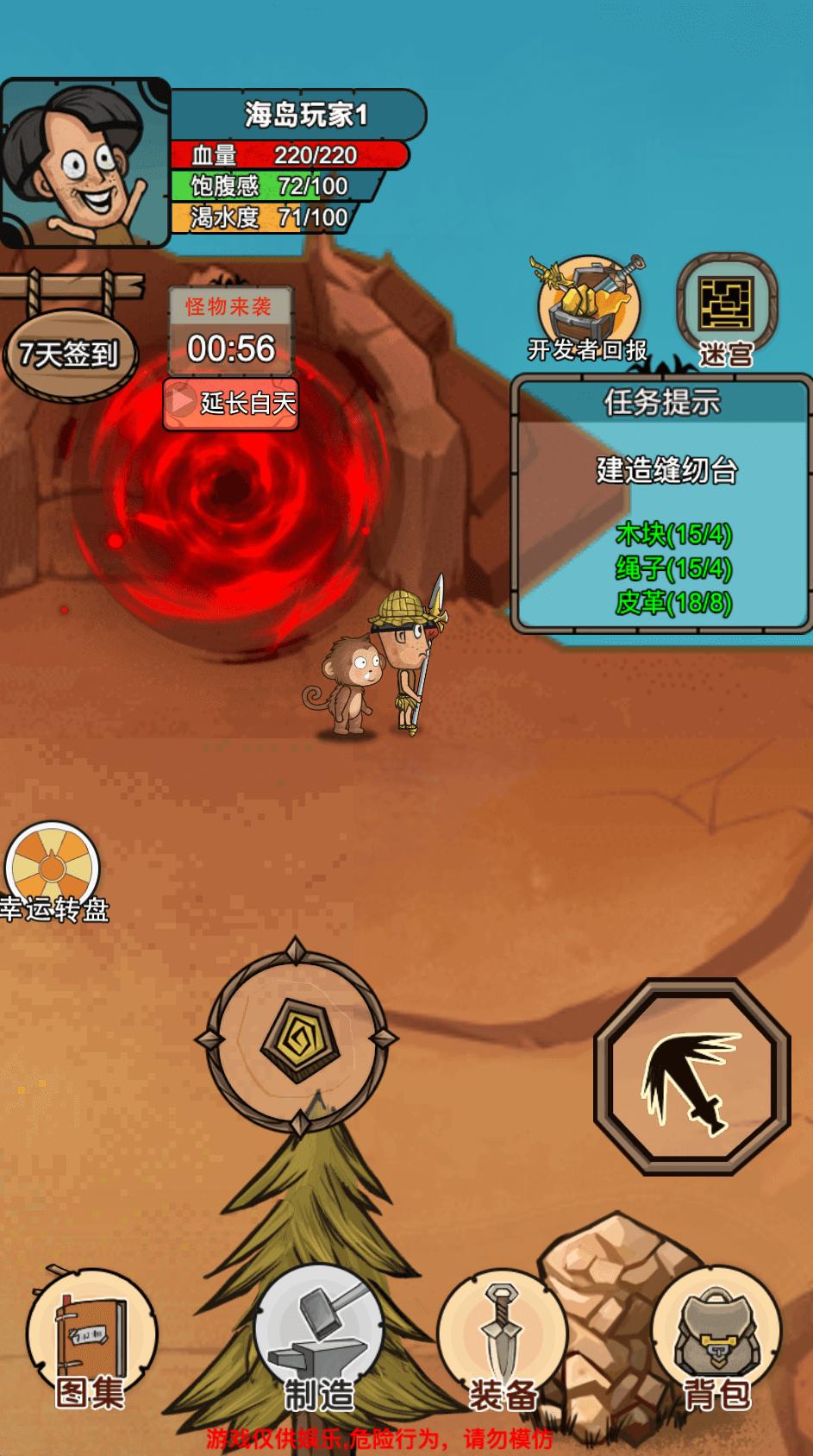Viewport: 813px width, 1456px height.
Task: Tap 延长白天 to extend daytime
Action: coord(231,403)
